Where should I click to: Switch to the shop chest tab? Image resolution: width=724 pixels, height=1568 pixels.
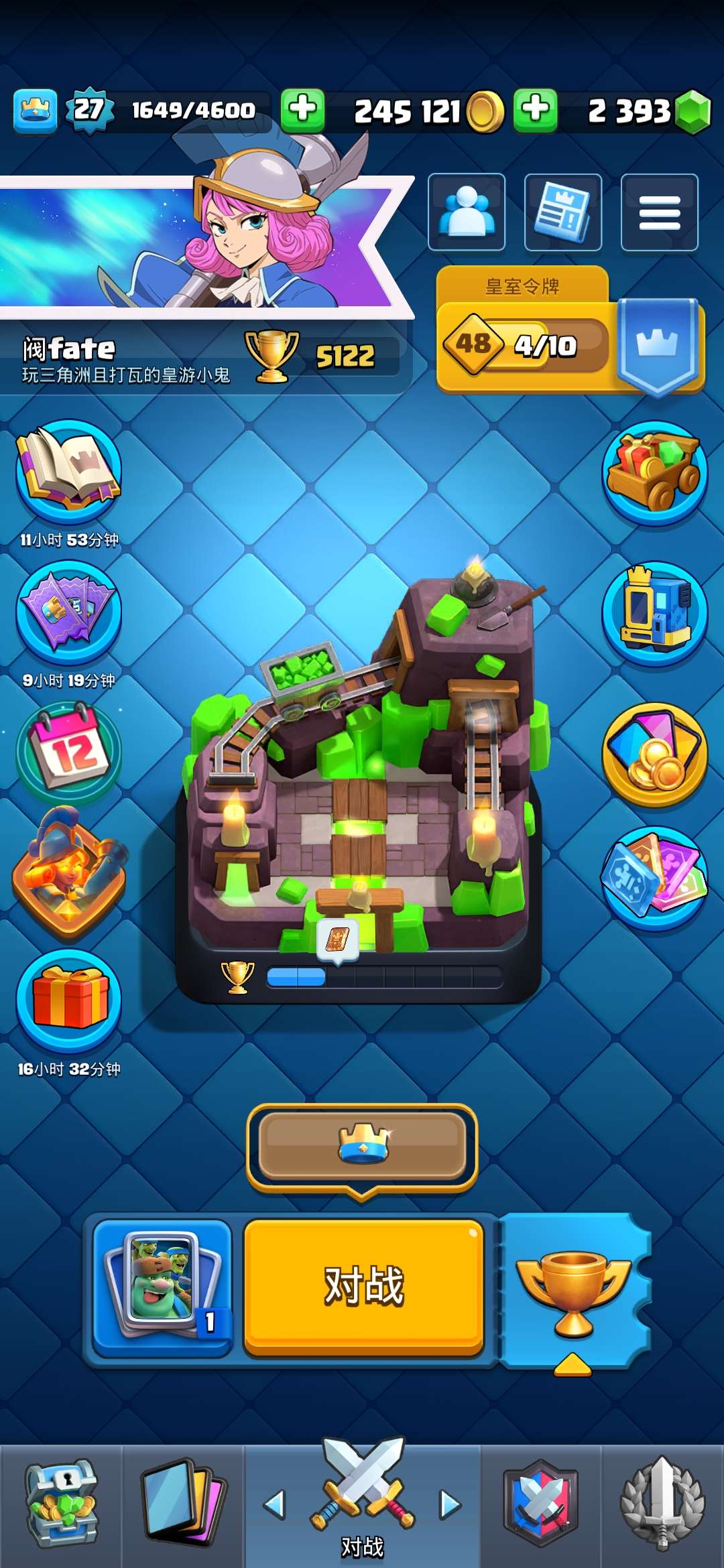pos(62,1505)
